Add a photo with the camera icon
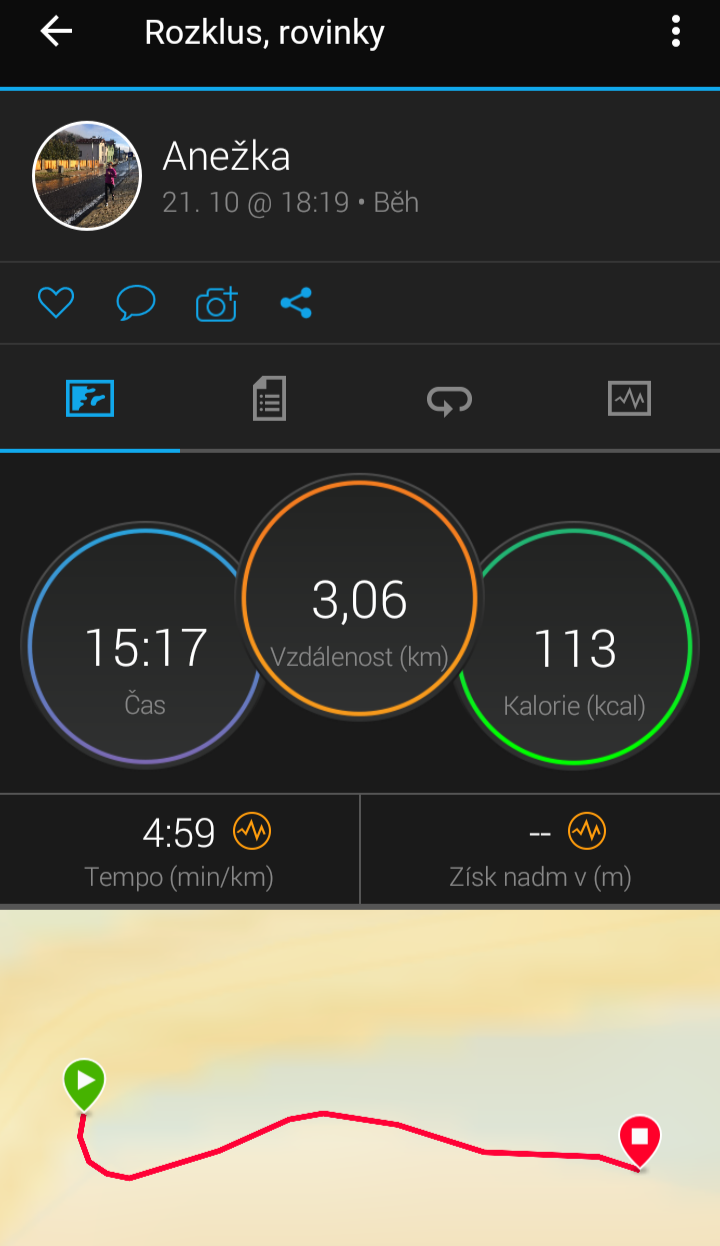Screen dimensions: 720x1246 point(216,303)
